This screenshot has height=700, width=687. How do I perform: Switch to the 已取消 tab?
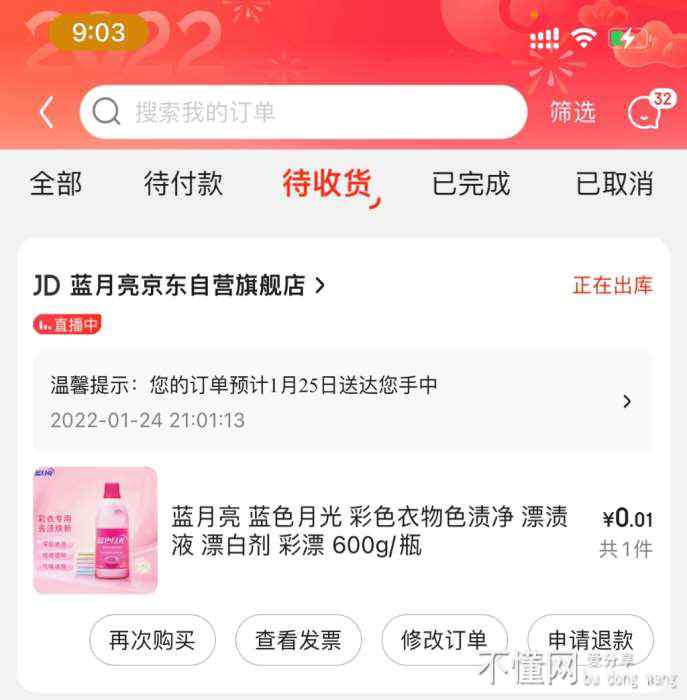tap(614, 184)
